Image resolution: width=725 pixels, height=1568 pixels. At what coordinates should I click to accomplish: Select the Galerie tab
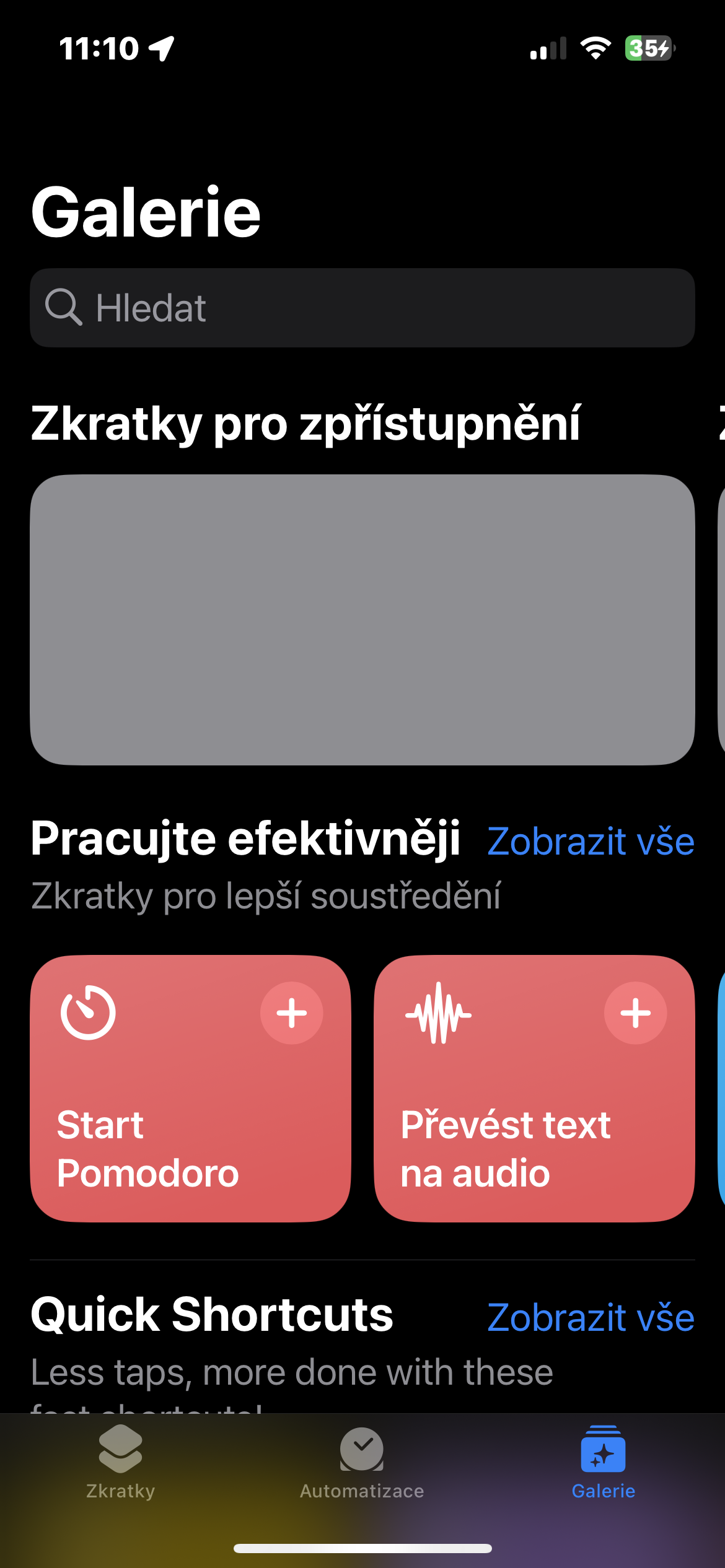click(603, 1463)
